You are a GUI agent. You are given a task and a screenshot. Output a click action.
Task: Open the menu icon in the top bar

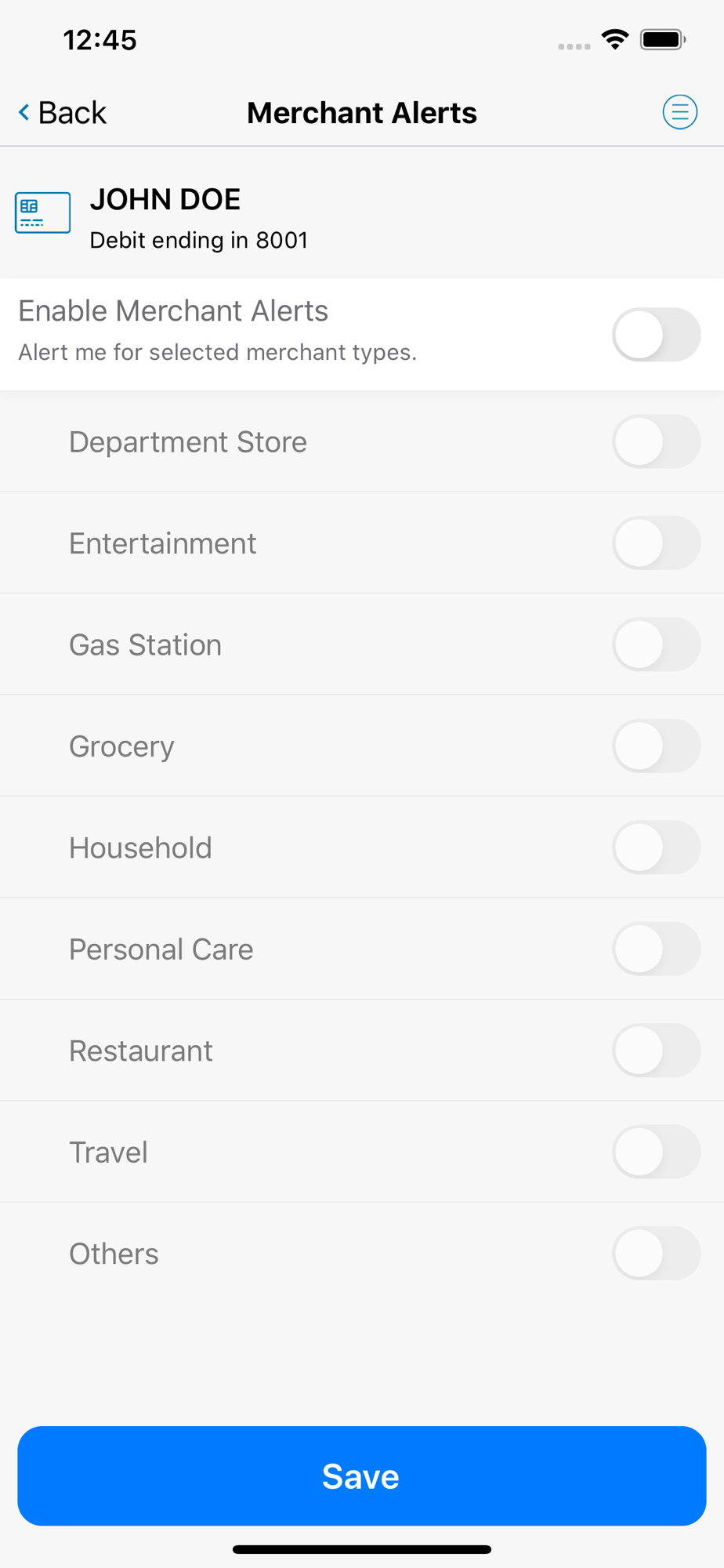pyautogui.click(x=679, y=112)
